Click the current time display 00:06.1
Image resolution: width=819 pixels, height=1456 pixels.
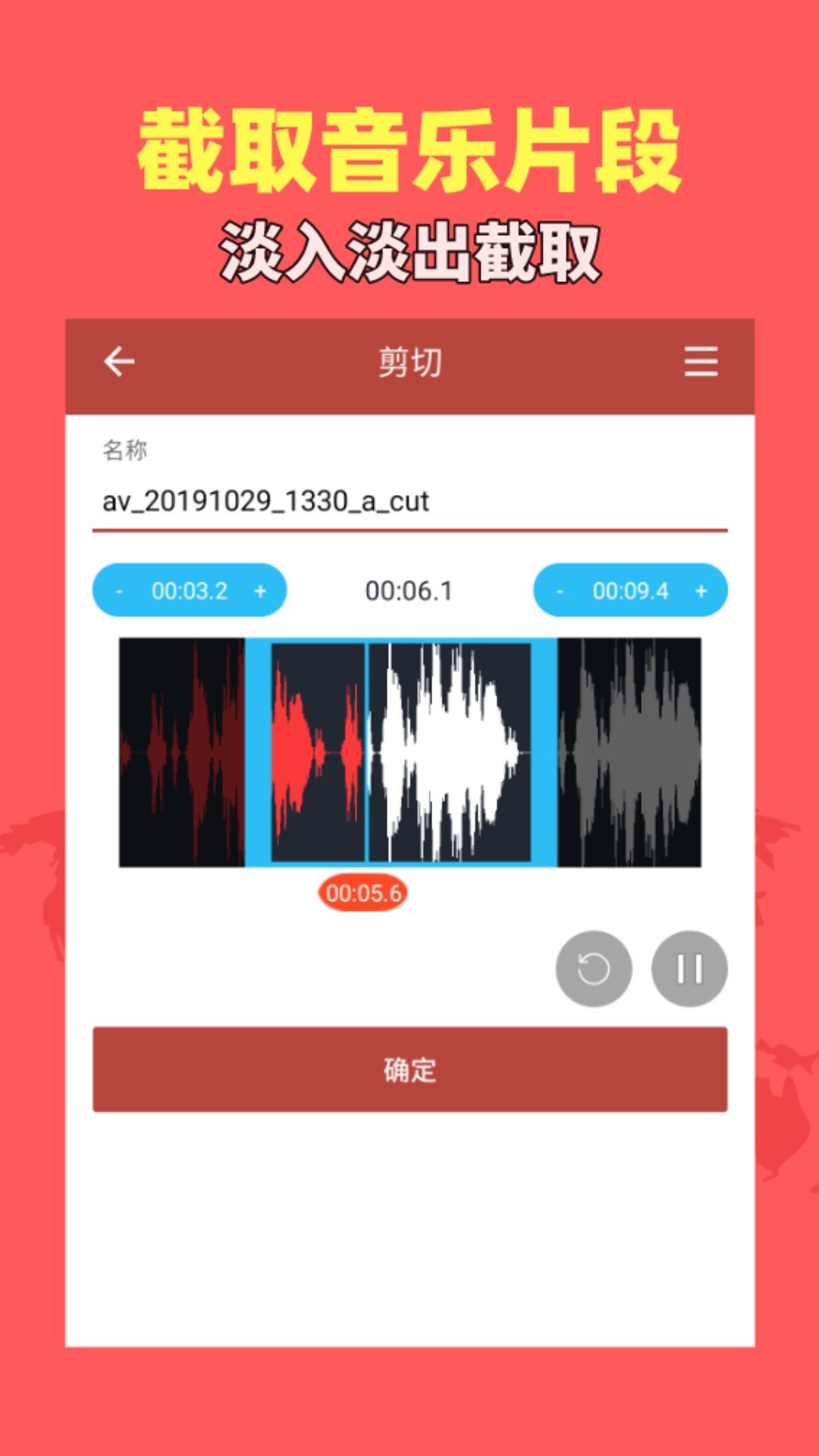click(x=409, y=590)
